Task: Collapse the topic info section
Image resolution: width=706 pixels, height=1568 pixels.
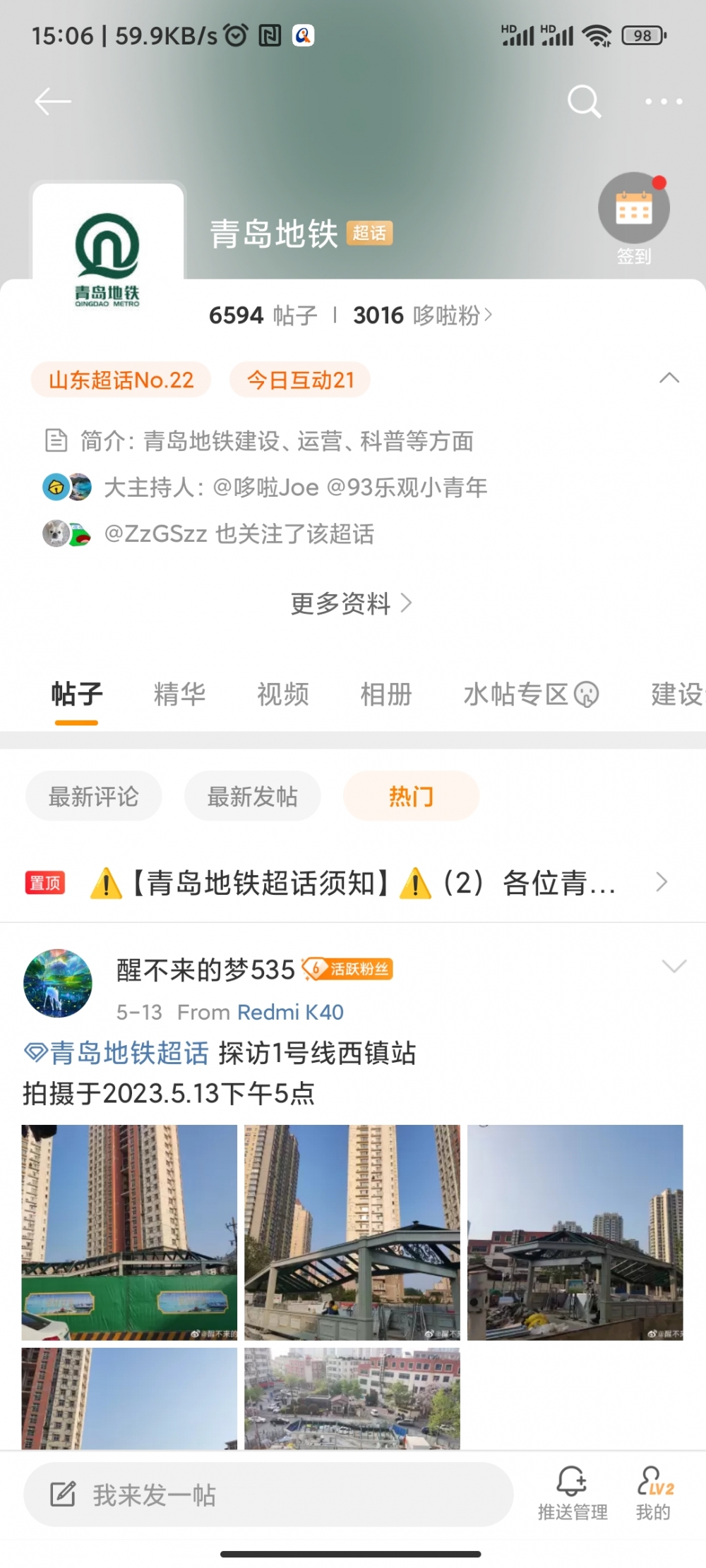Action: click(x=669, y=378)
